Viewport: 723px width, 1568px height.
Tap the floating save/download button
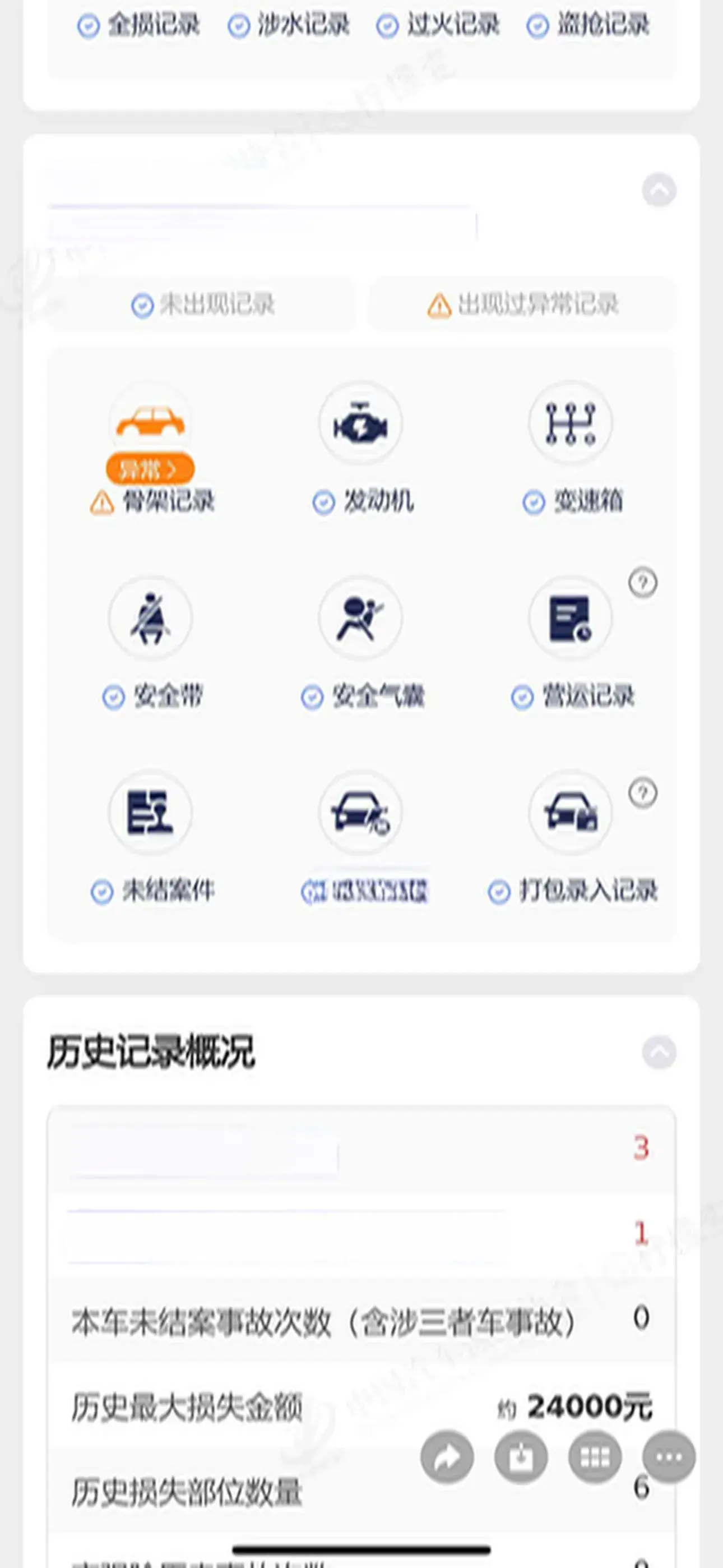(521, 1457)
